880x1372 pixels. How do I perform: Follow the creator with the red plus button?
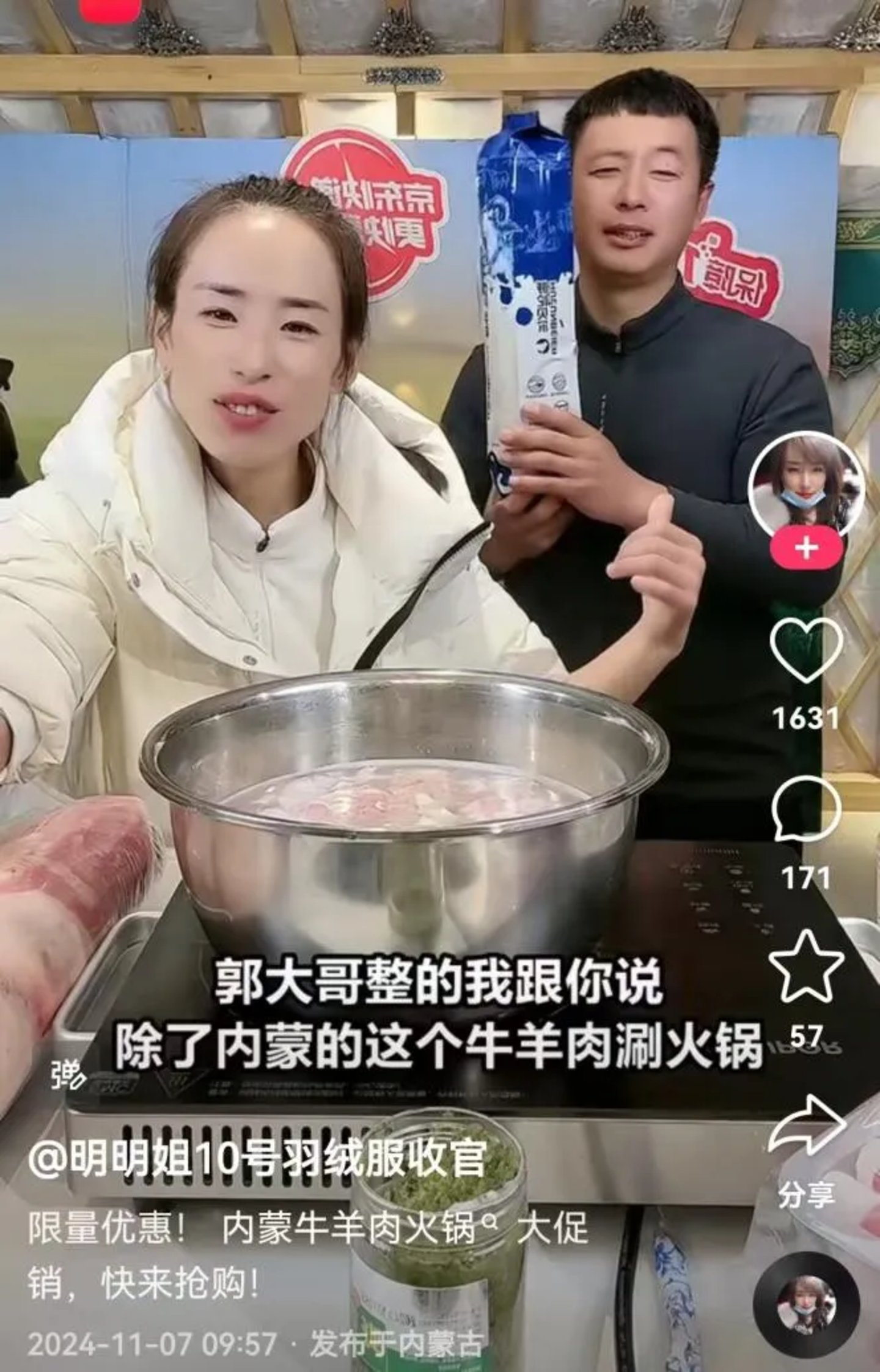(806, 548)
